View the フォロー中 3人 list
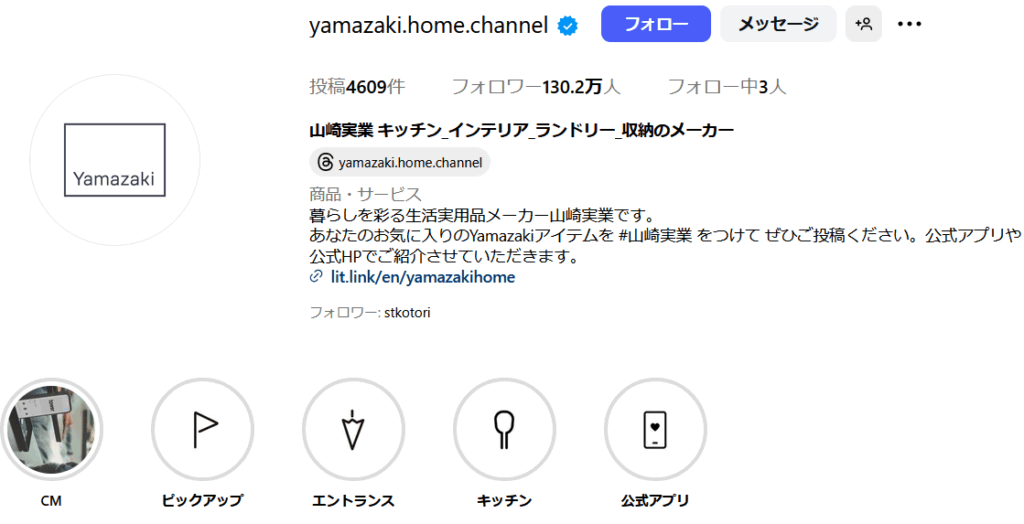This screenshot has width=1024, height=524. [726, 87]
